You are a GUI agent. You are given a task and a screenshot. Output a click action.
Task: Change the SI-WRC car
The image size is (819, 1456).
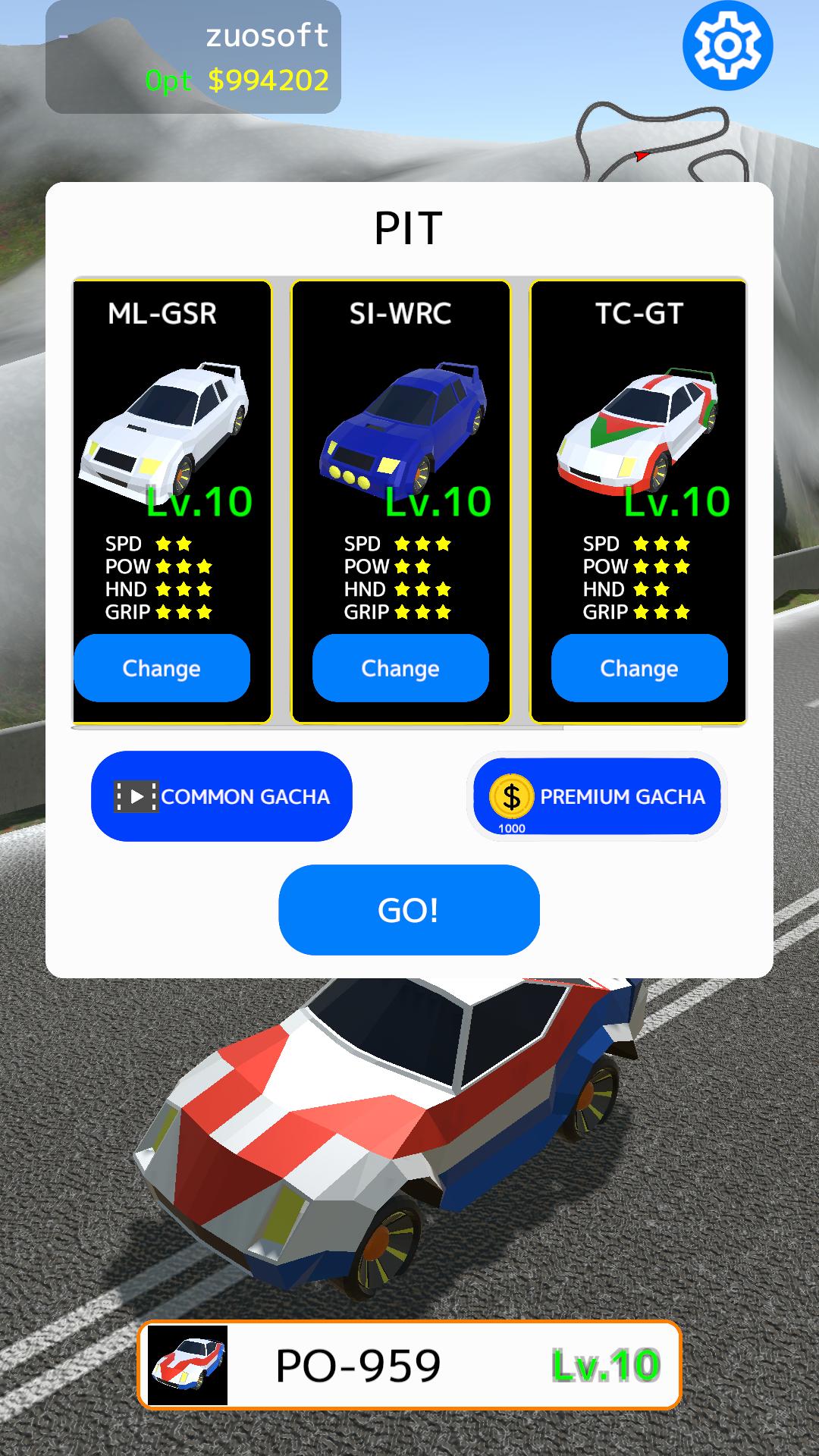400,668
